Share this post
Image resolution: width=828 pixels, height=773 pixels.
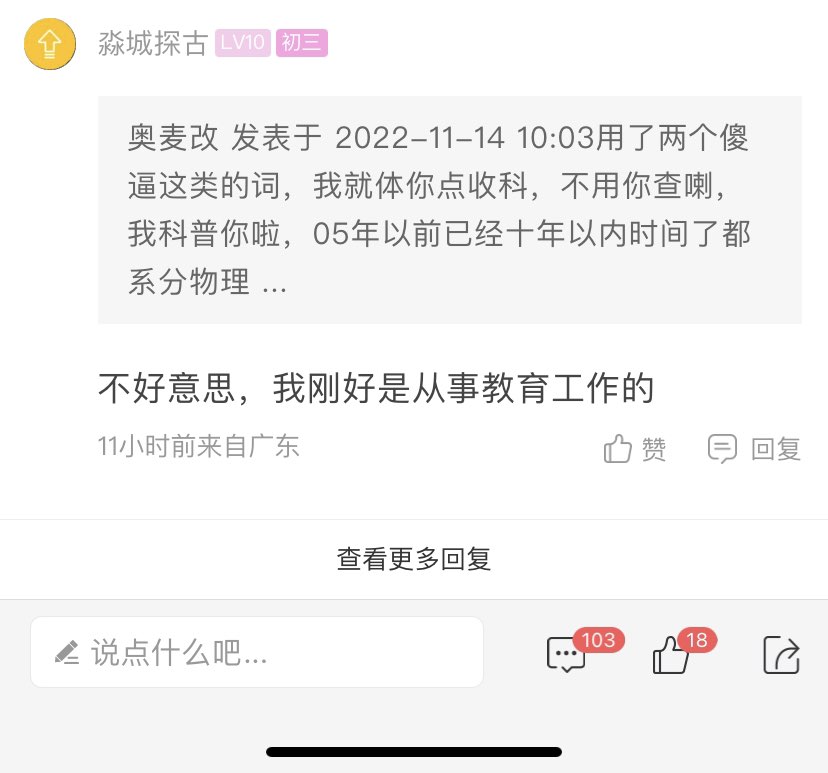click(781, 655)
